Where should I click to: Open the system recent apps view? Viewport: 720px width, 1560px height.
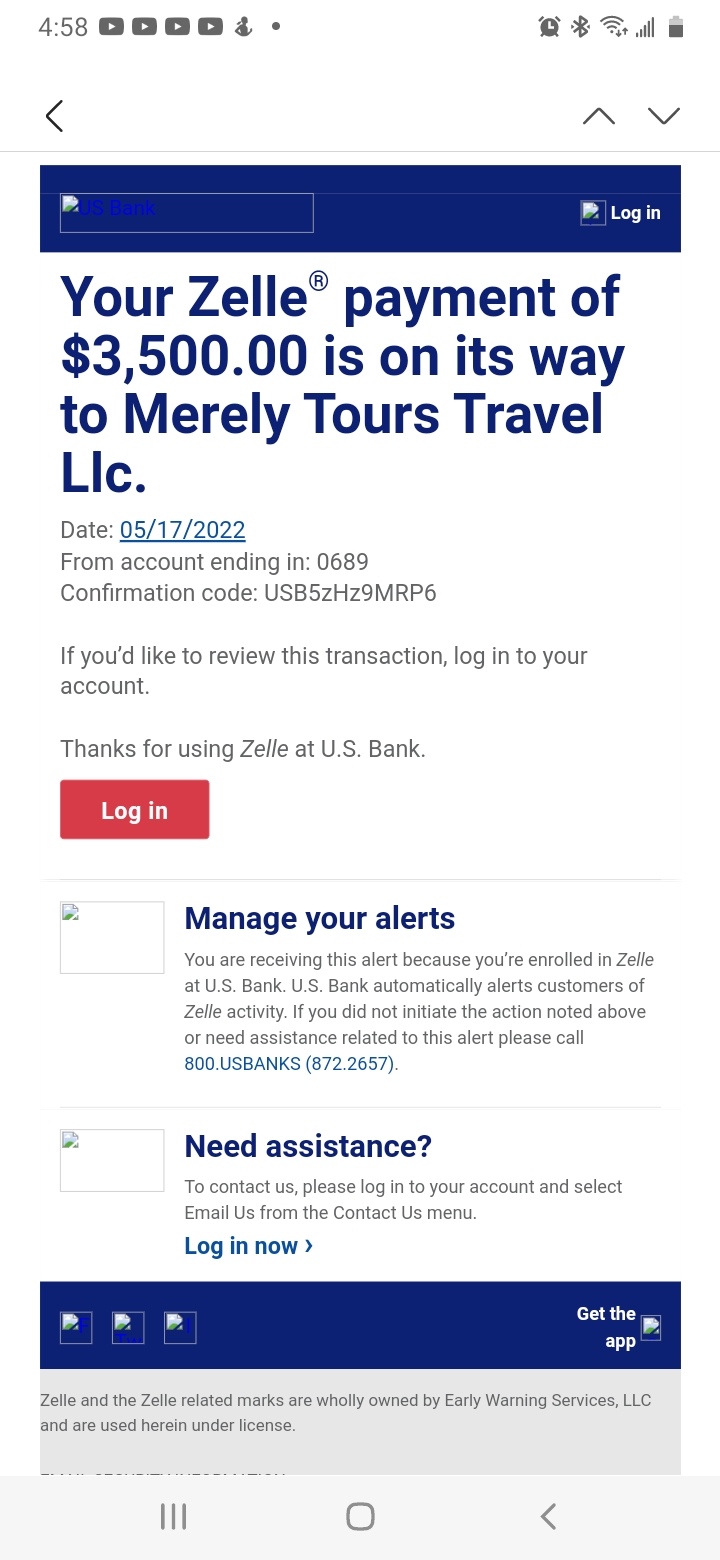click(x=173, y=1517)
